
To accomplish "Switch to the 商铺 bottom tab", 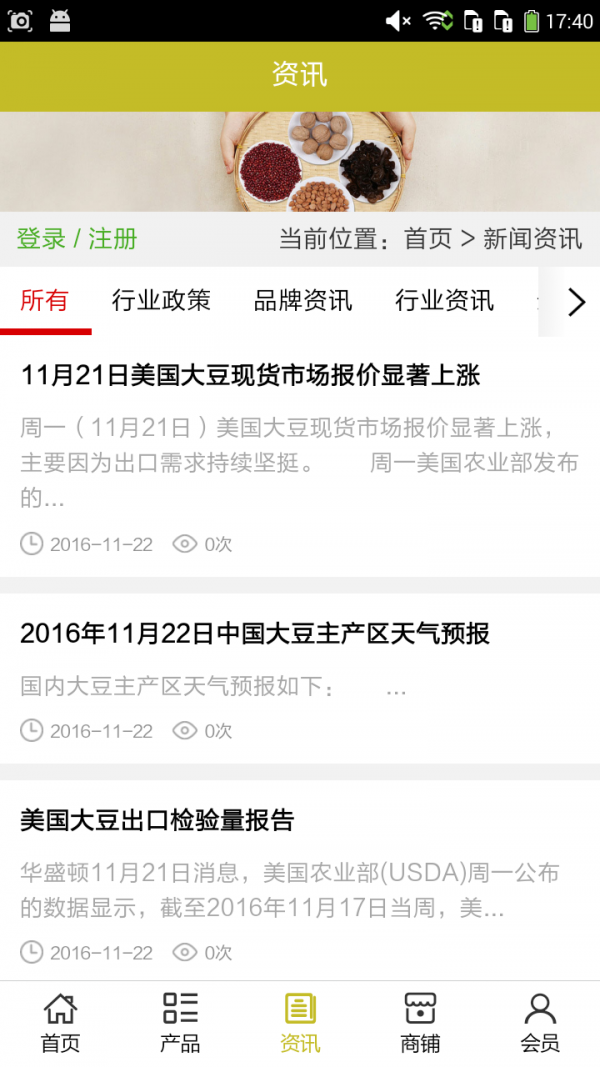I will tap(420, 1023).
